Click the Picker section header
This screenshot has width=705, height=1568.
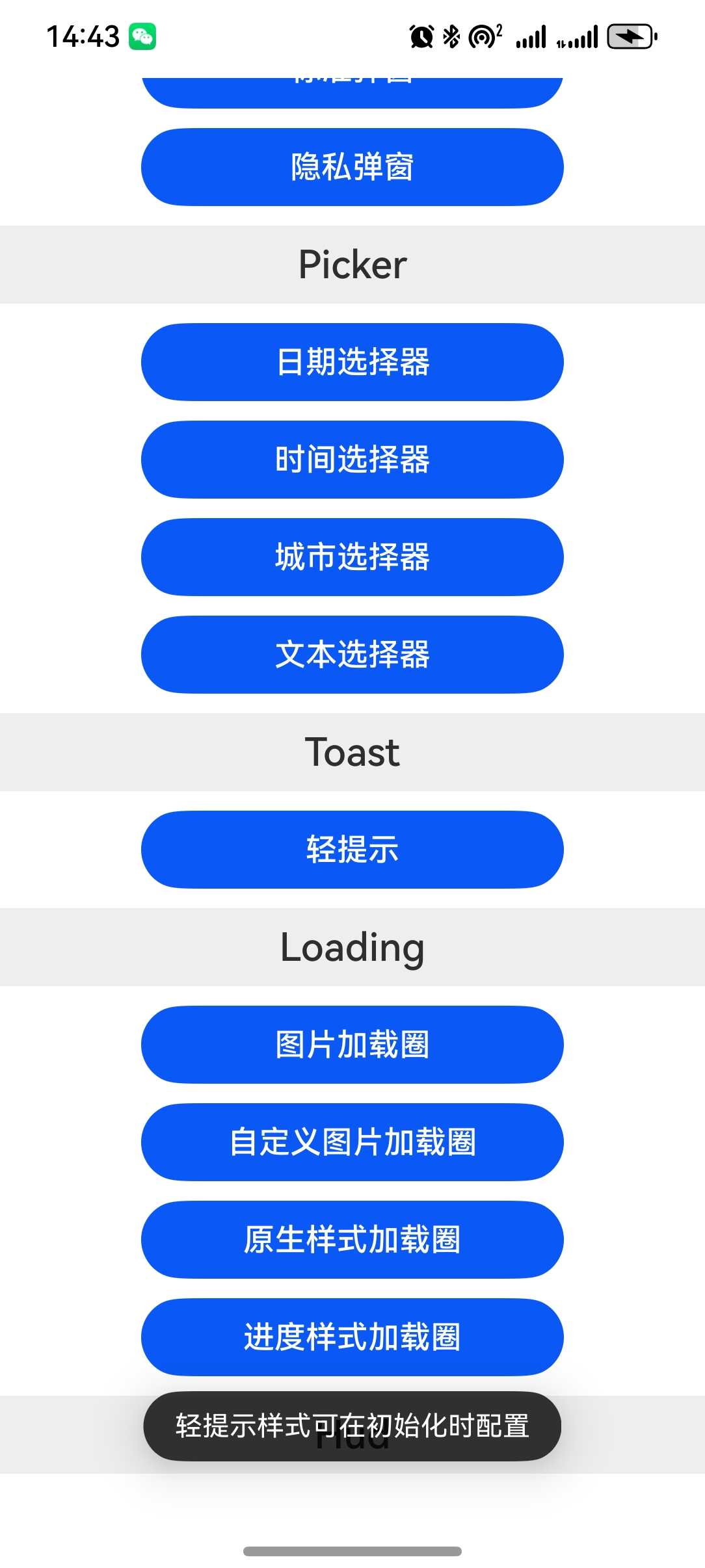tap(352, 264)
